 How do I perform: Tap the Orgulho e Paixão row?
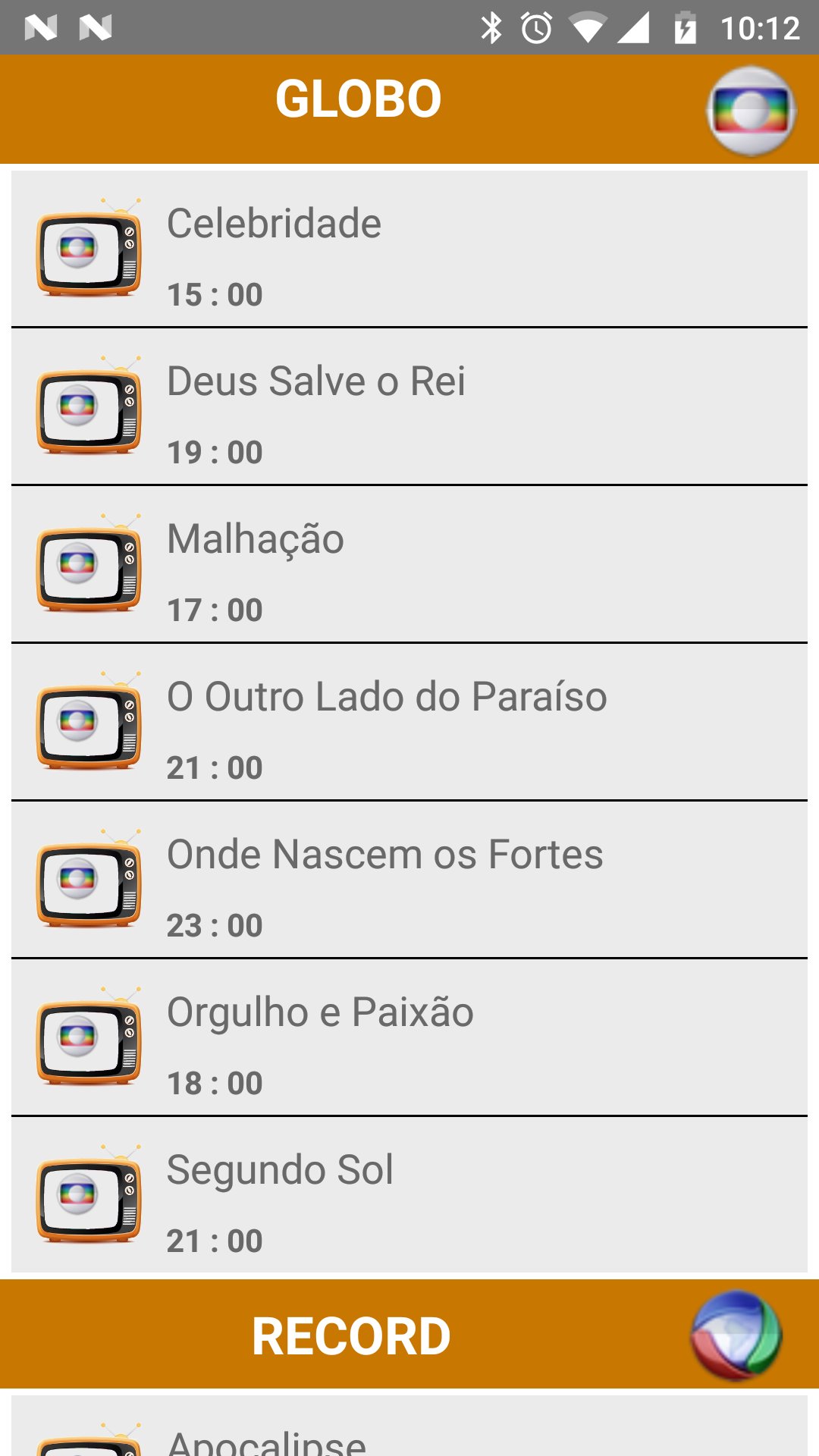[x=409, y=1037]
